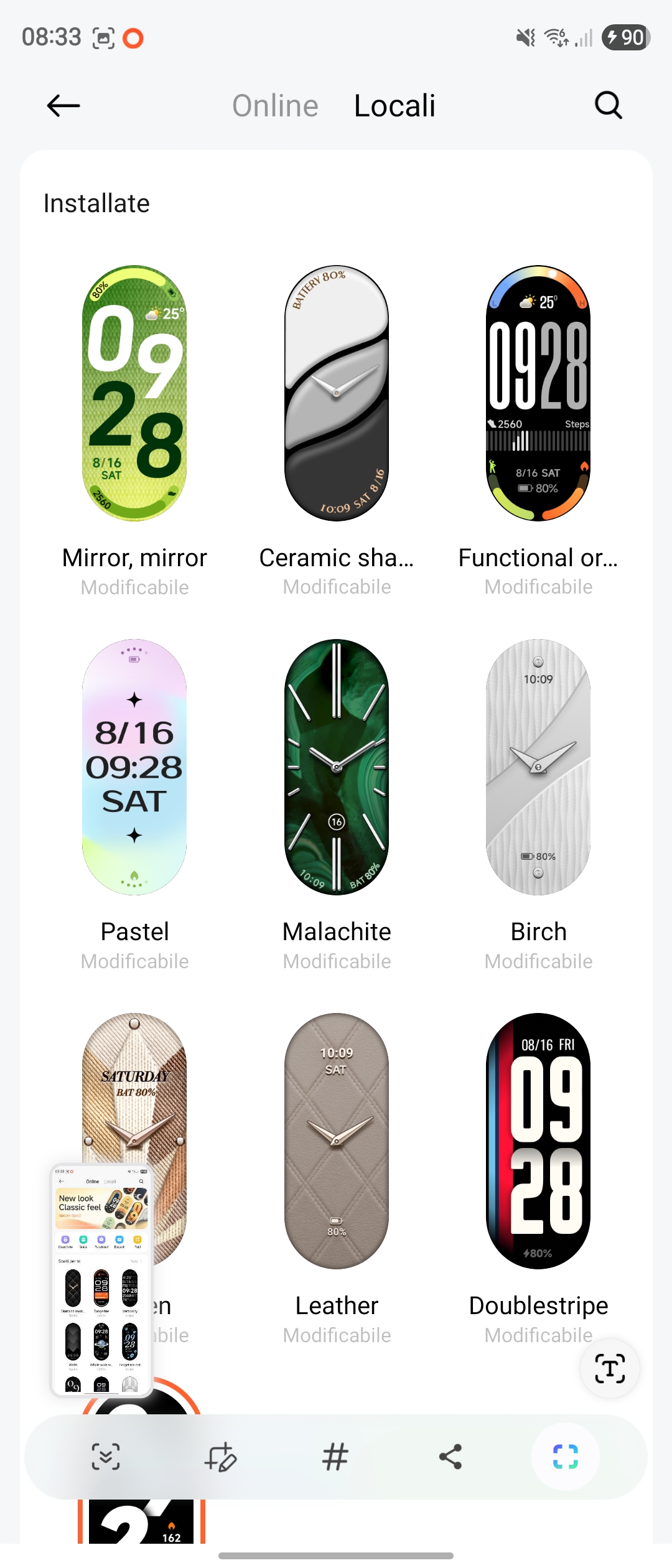
Task: Open the screenshot preview thumbnail
Action: tap(101, 1281)
